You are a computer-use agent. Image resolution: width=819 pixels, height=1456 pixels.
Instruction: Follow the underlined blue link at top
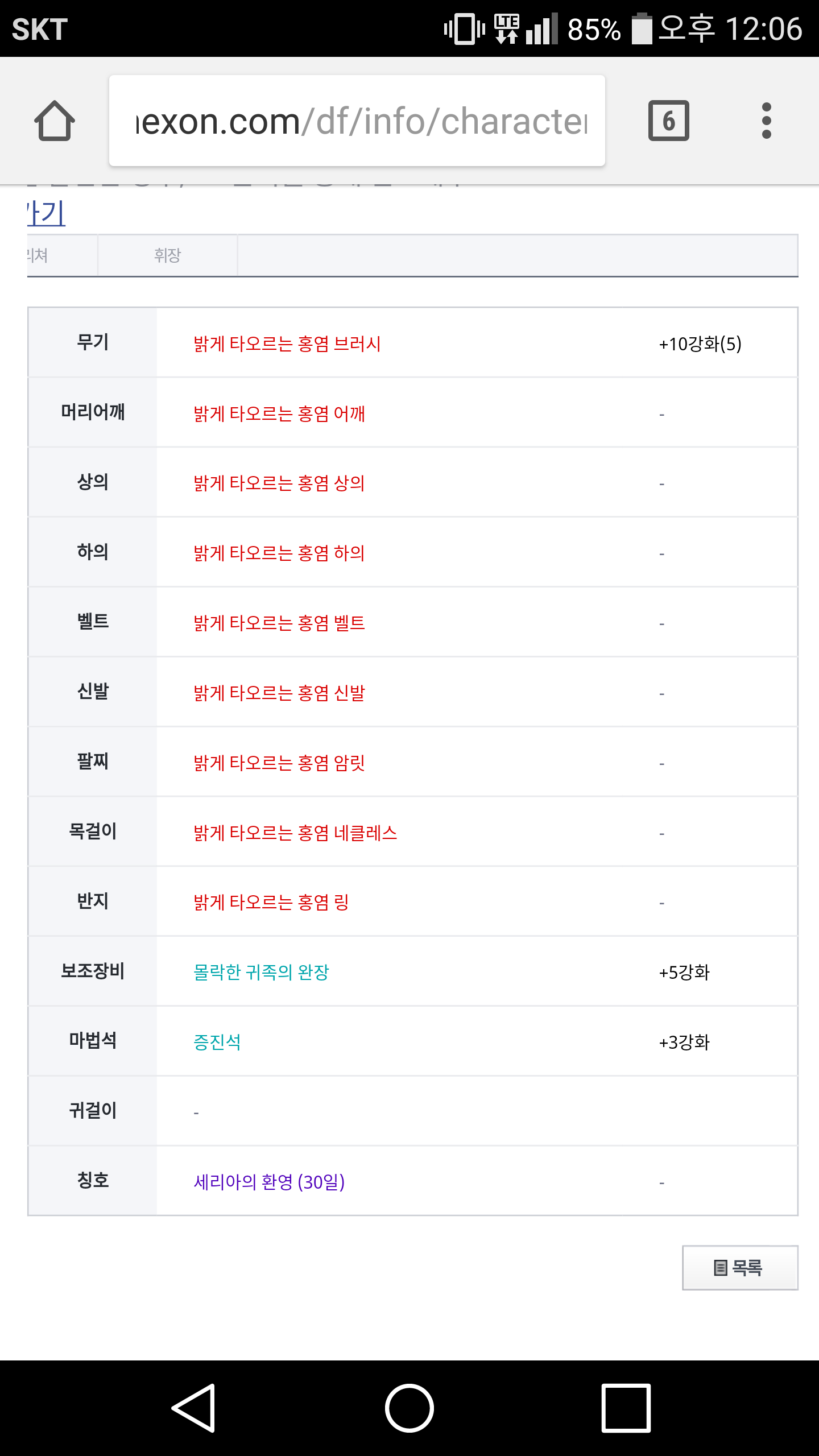click(46, 213)
